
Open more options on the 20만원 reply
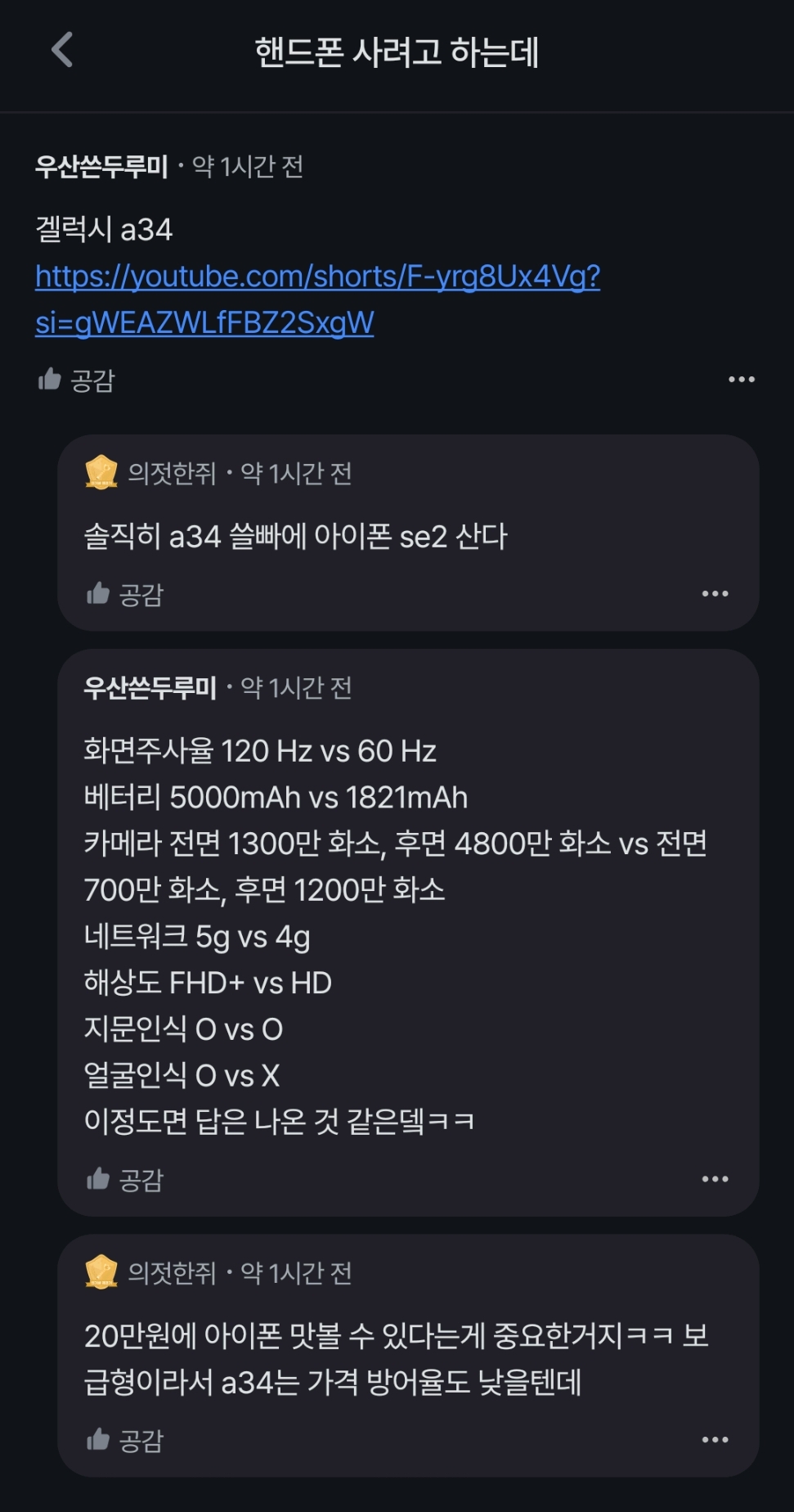tap(715, 1440)
